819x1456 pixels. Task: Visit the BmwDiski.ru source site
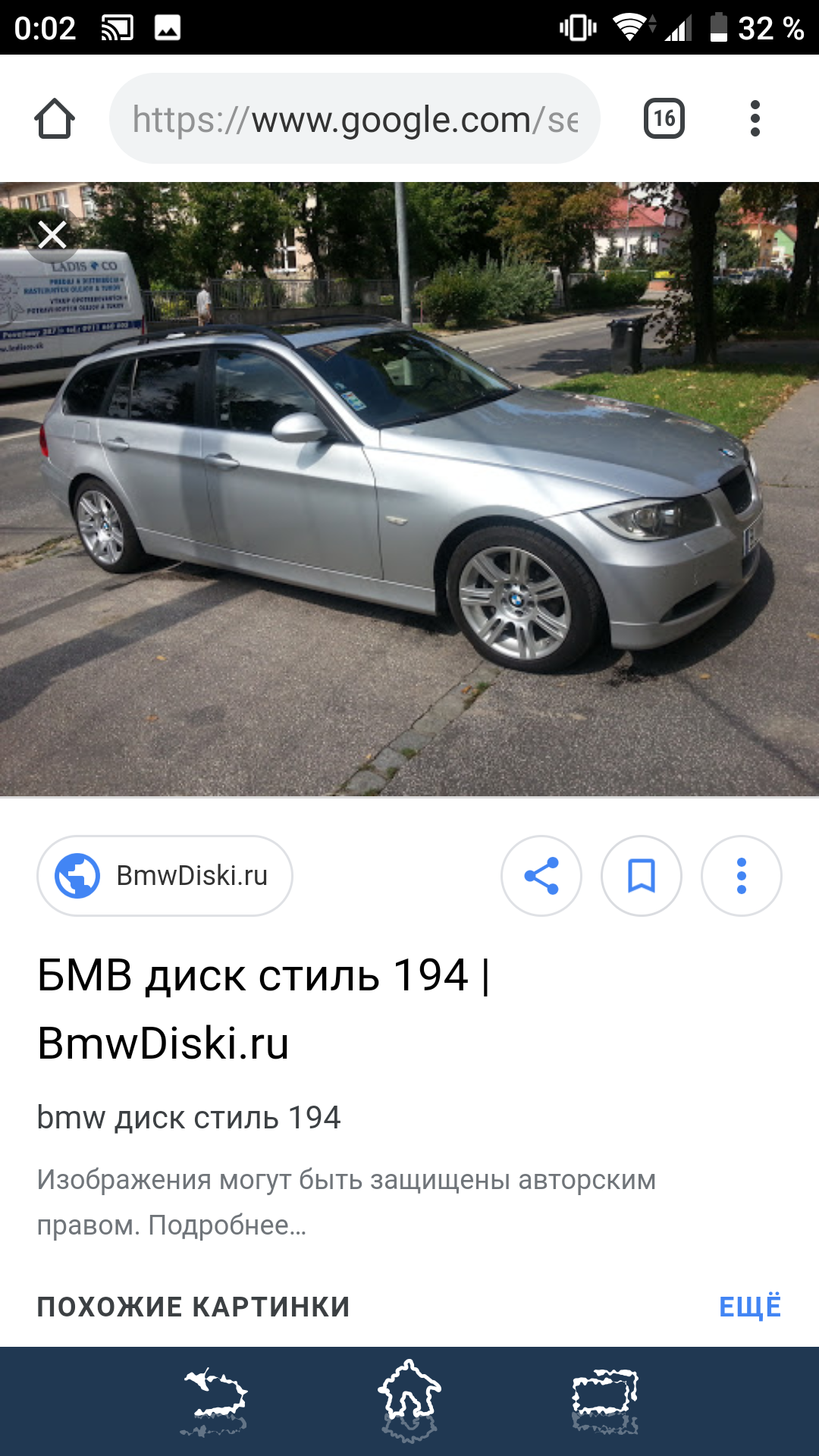click(165, 876)
